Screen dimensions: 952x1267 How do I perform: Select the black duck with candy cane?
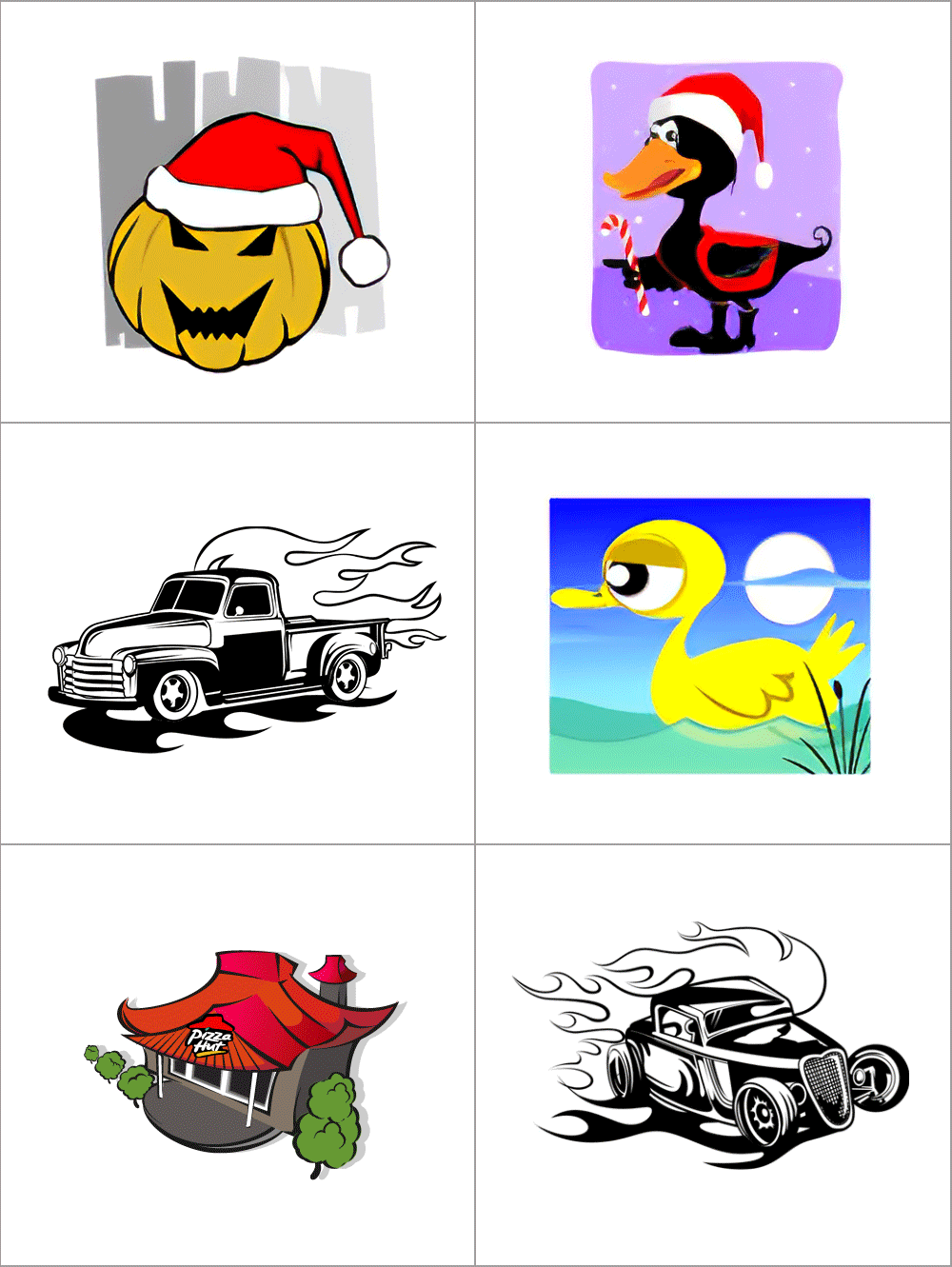[x=714, y=209]
